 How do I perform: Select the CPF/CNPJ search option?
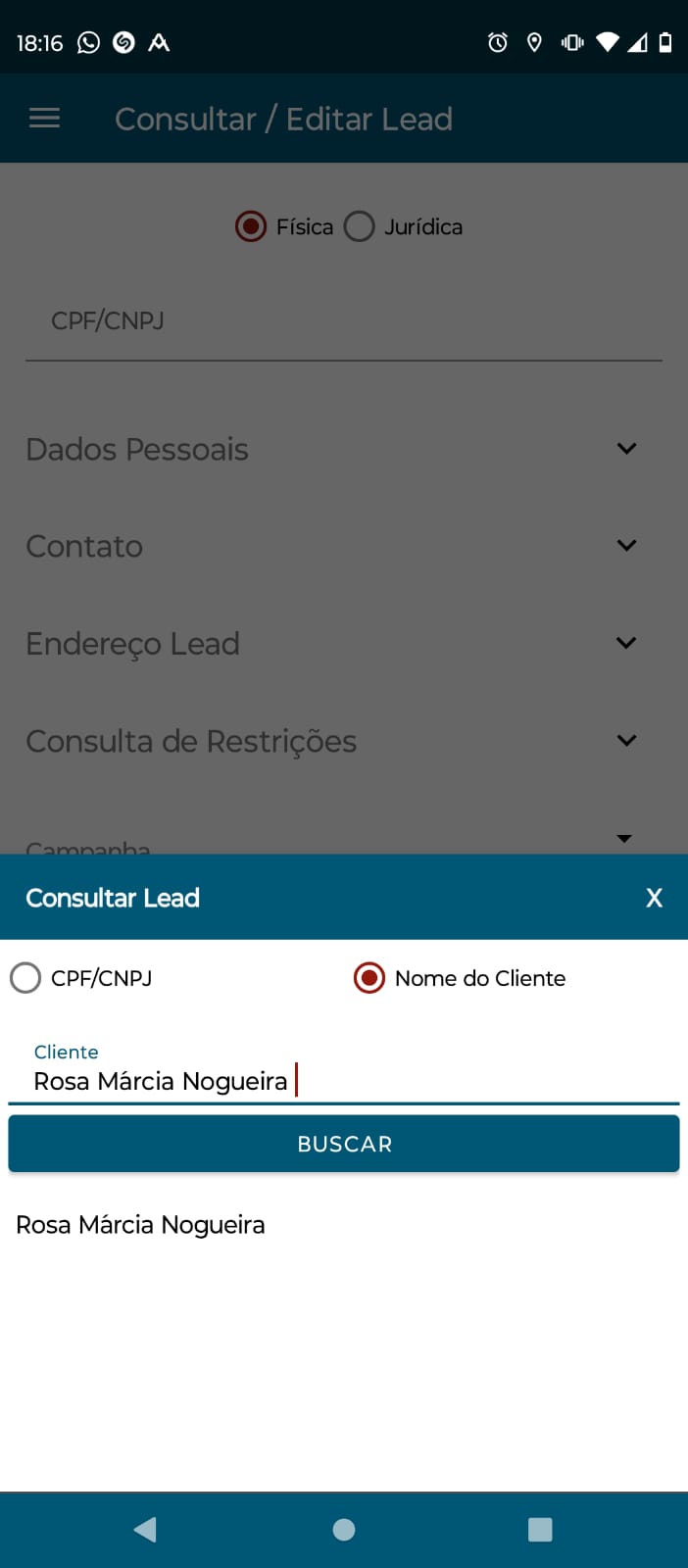point(26,978)
